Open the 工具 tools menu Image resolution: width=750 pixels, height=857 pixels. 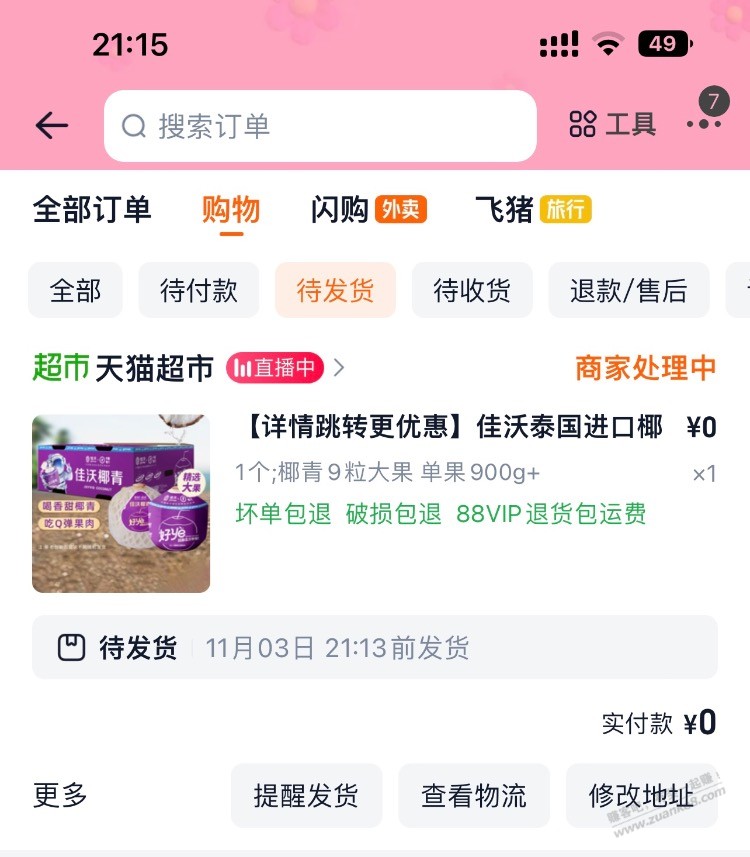pos(612,125)
